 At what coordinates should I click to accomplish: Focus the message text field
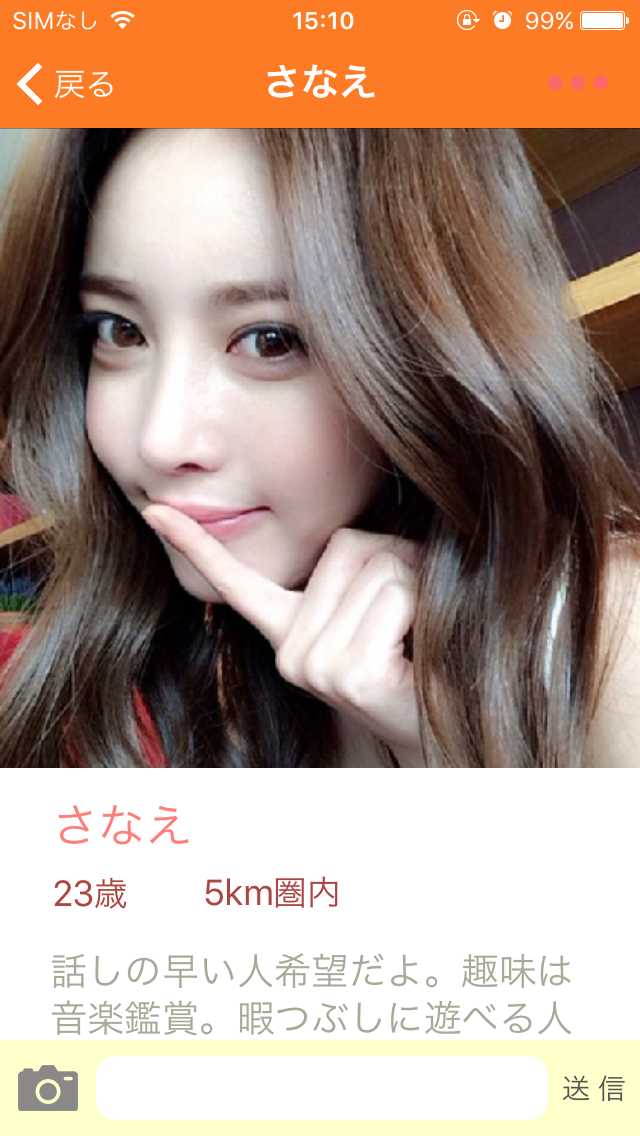click(x=321, y=1088)
